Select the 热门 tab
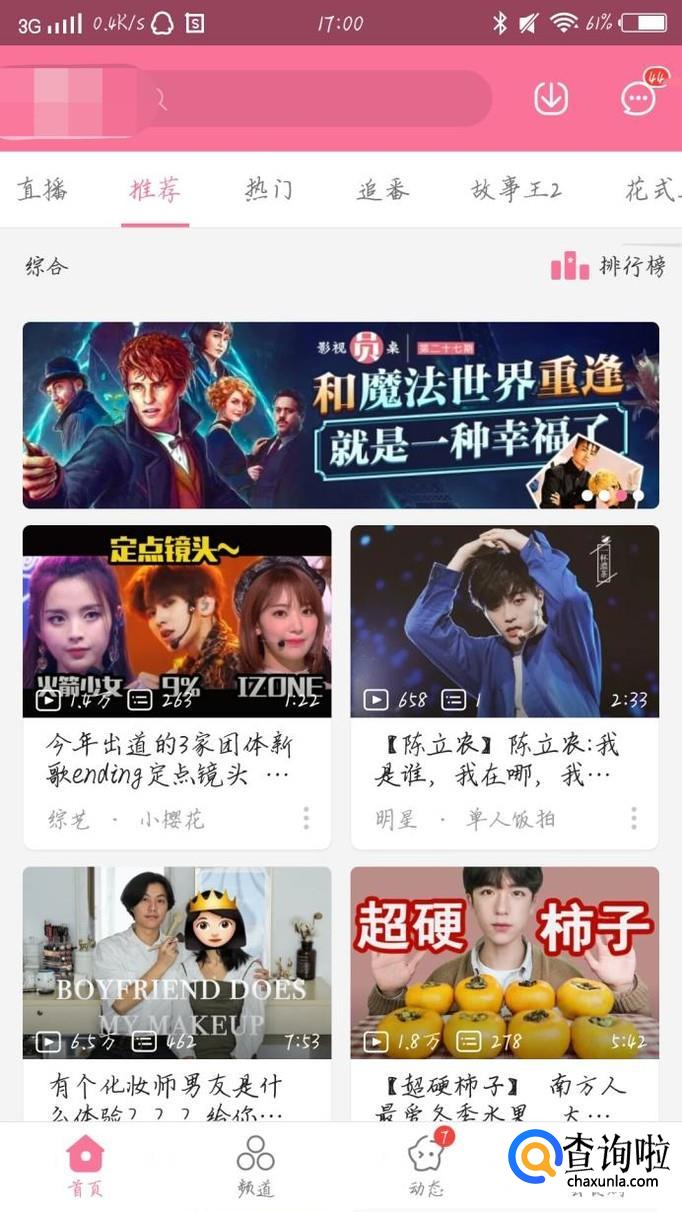This screenshot has height=1212, width=682. click(269, 189)
